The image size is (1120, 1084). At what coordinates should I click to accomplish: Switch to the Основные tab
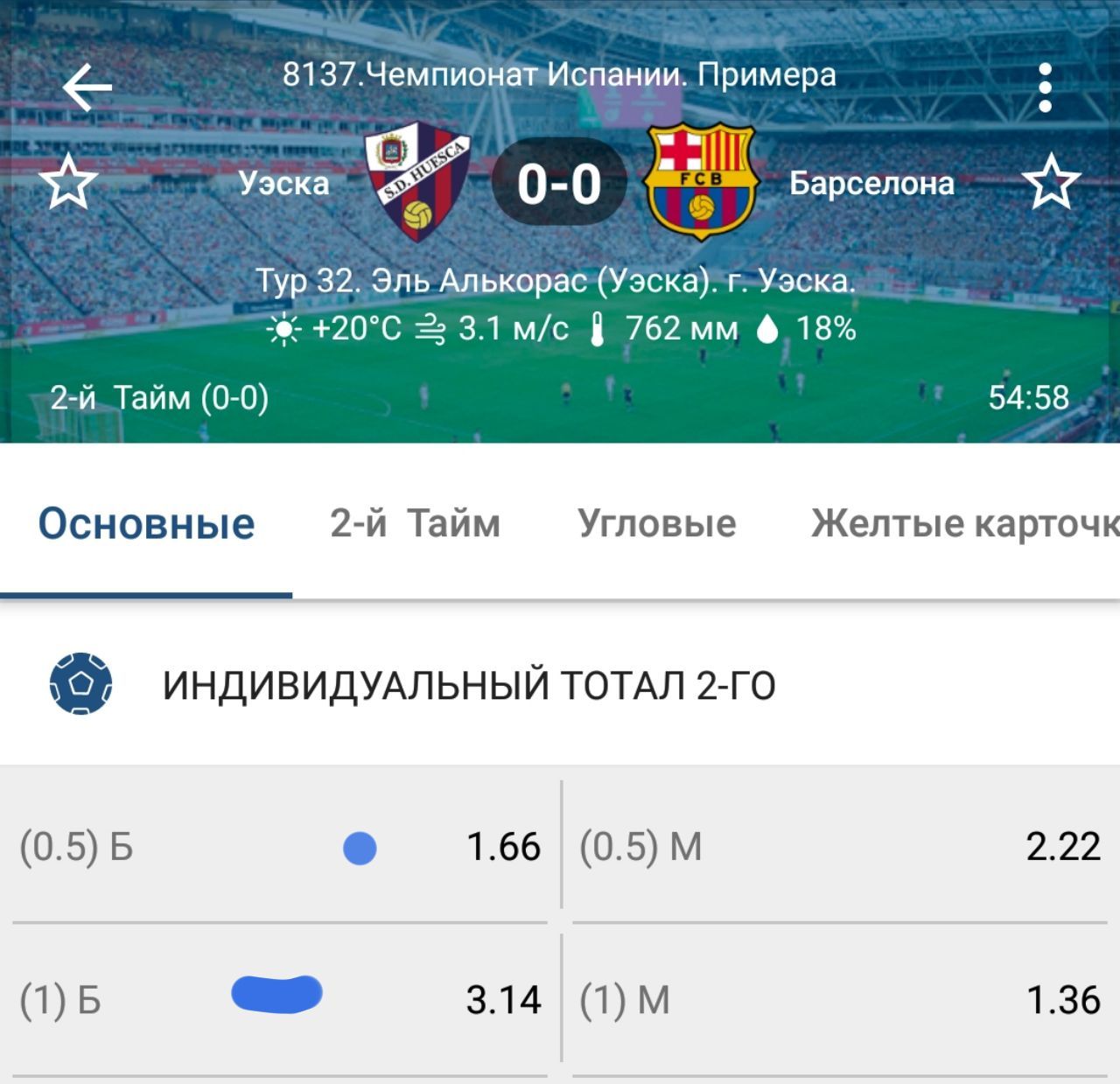tap(146, 524)
